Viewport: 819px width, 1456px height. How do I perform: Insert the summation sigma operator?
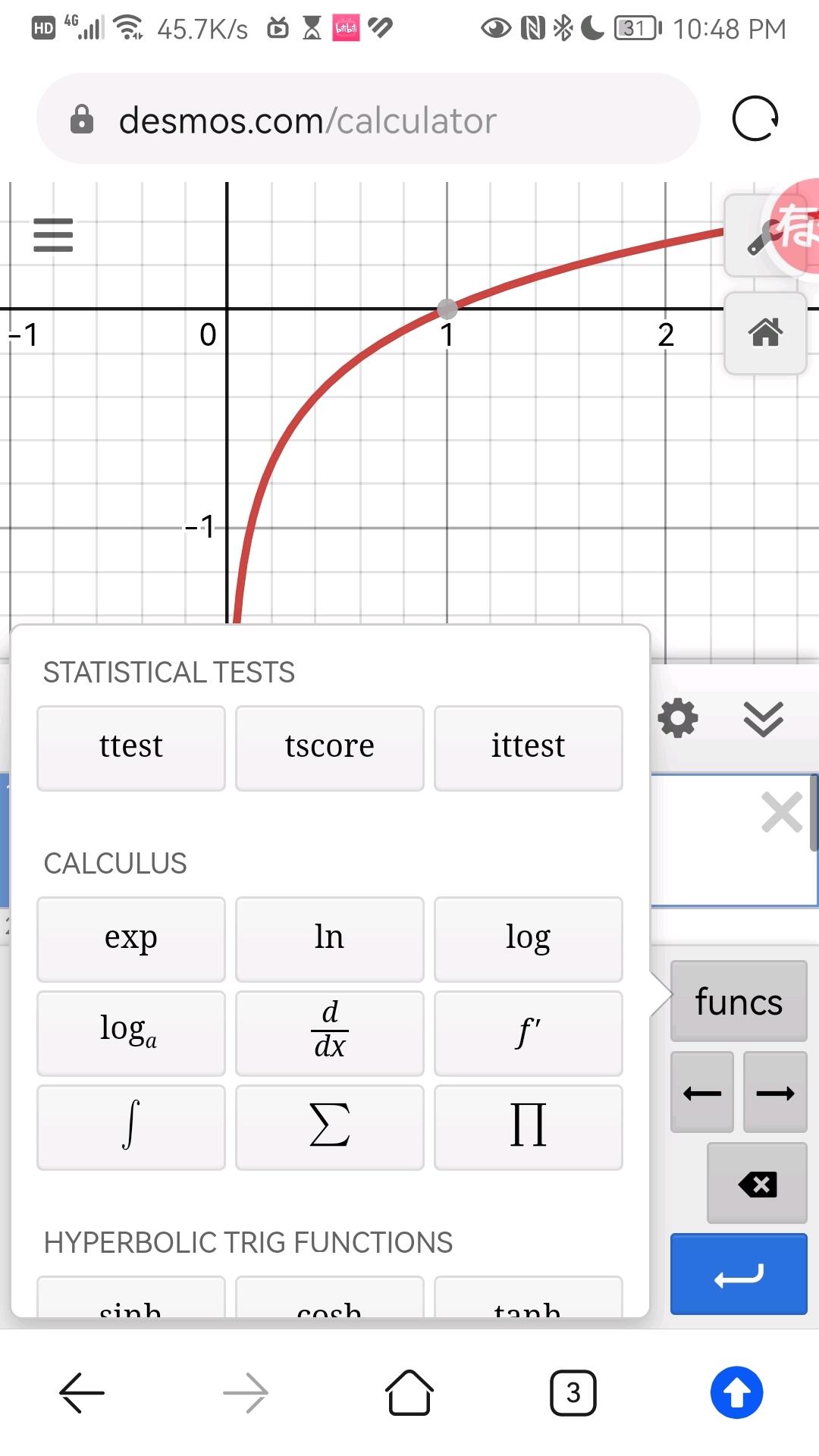(330, 1128)
